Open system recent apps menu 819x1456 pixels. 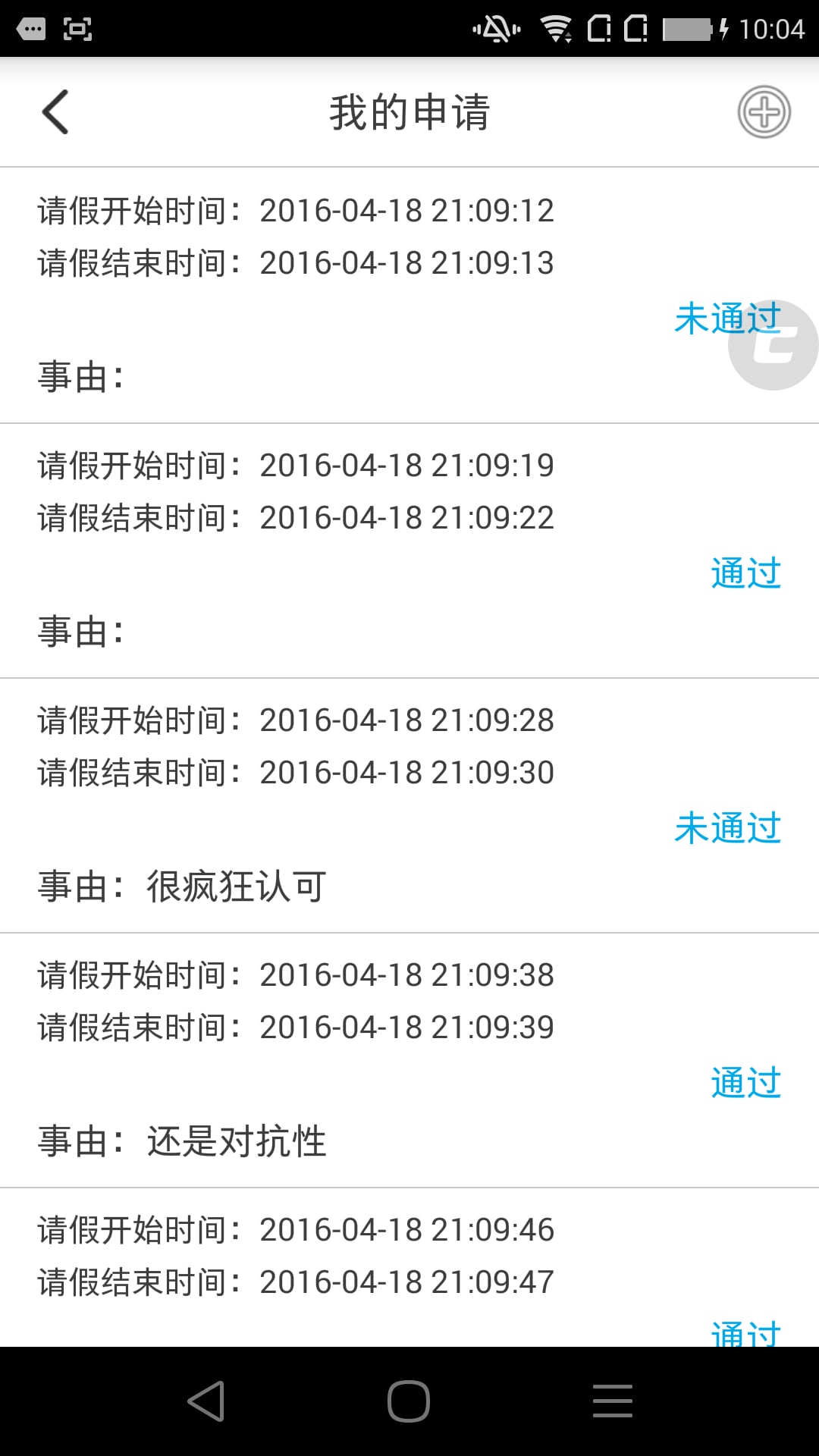coord(613,1401)
